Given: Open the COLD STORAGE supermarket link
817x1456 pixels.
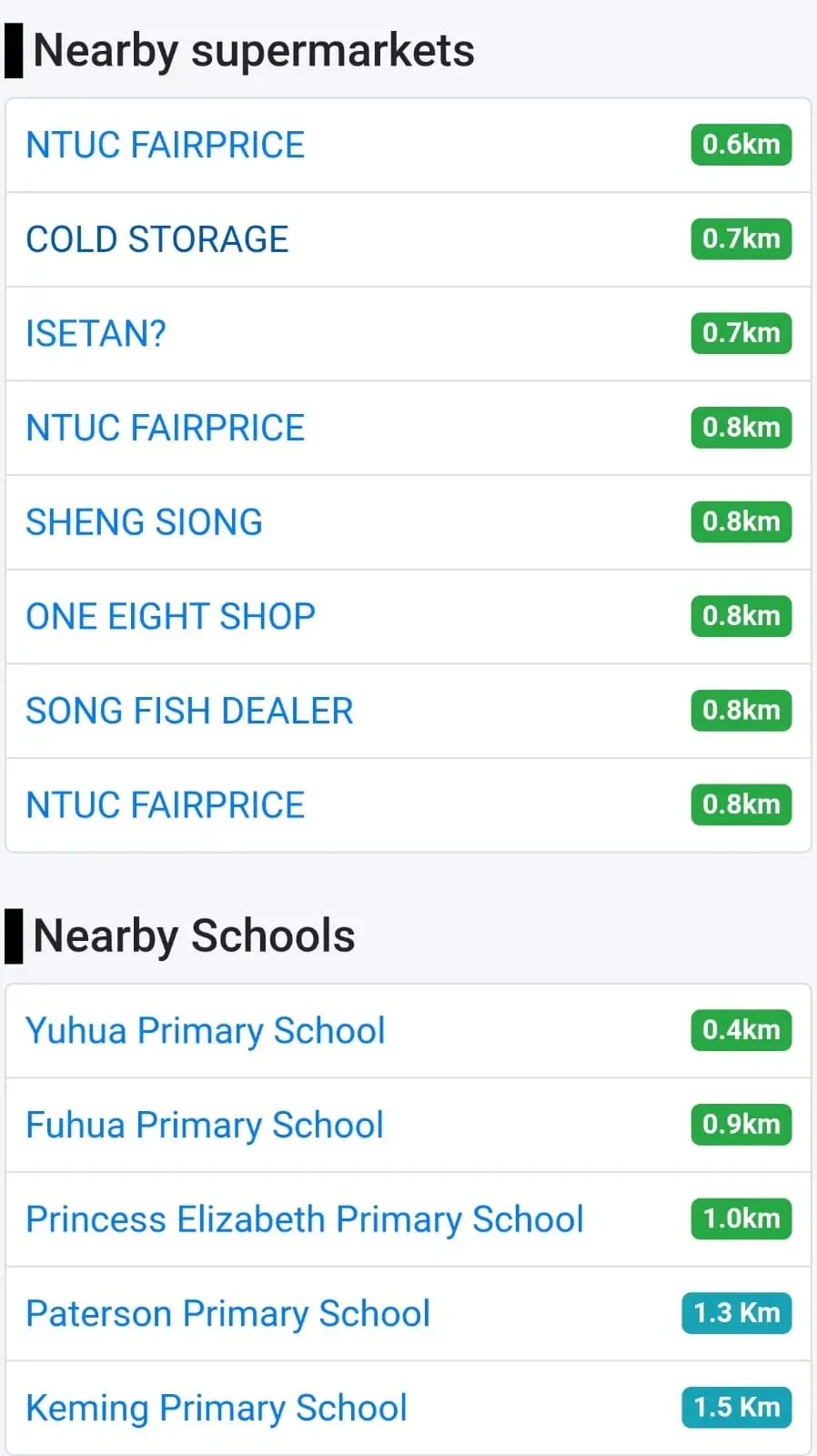Looking at the screenshot, I should [x=156, y=239].
